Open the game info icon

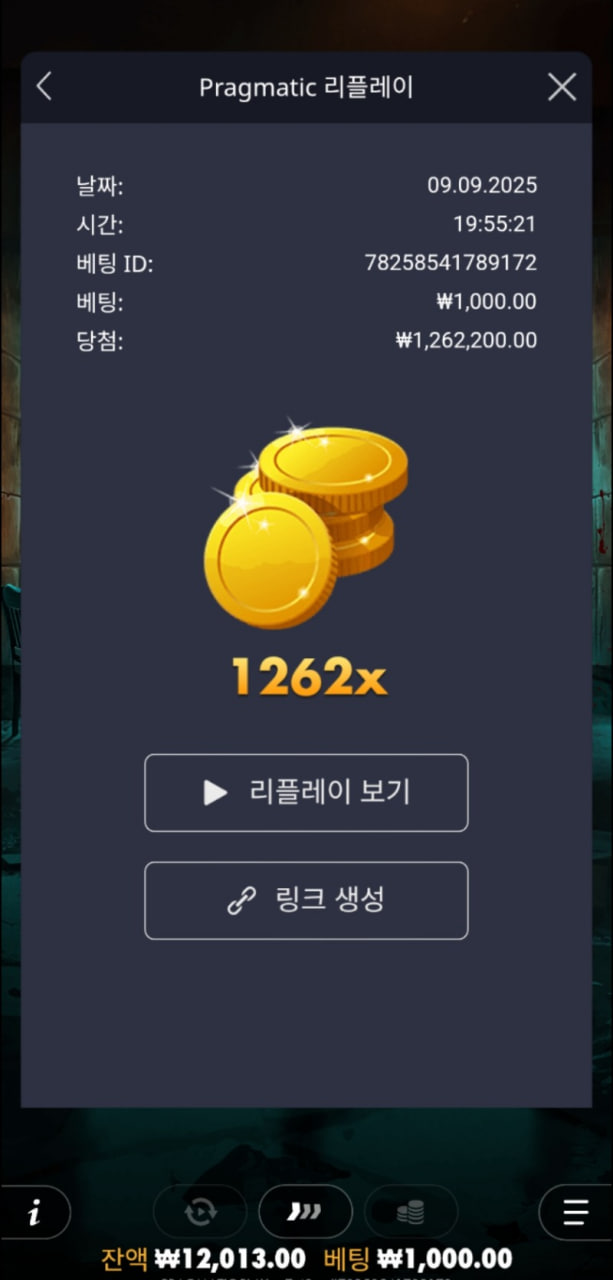point(35,1213)
